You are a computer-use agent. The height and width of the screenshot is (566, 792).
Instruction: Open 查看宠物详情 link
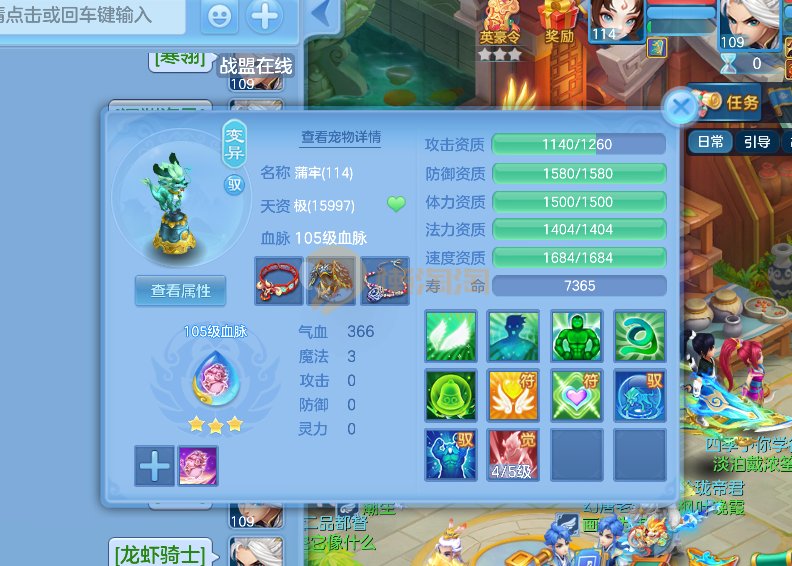click(x=340, y=138)
